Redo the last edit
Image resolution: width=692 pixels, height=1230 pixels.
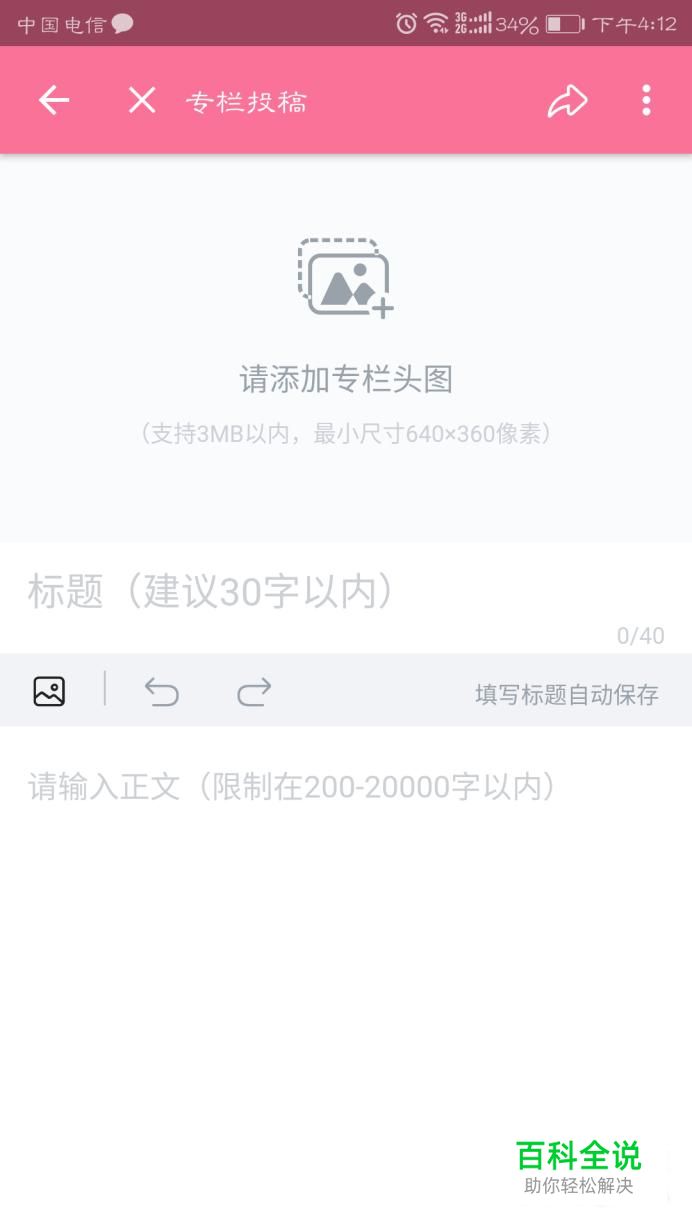[254, 691]
